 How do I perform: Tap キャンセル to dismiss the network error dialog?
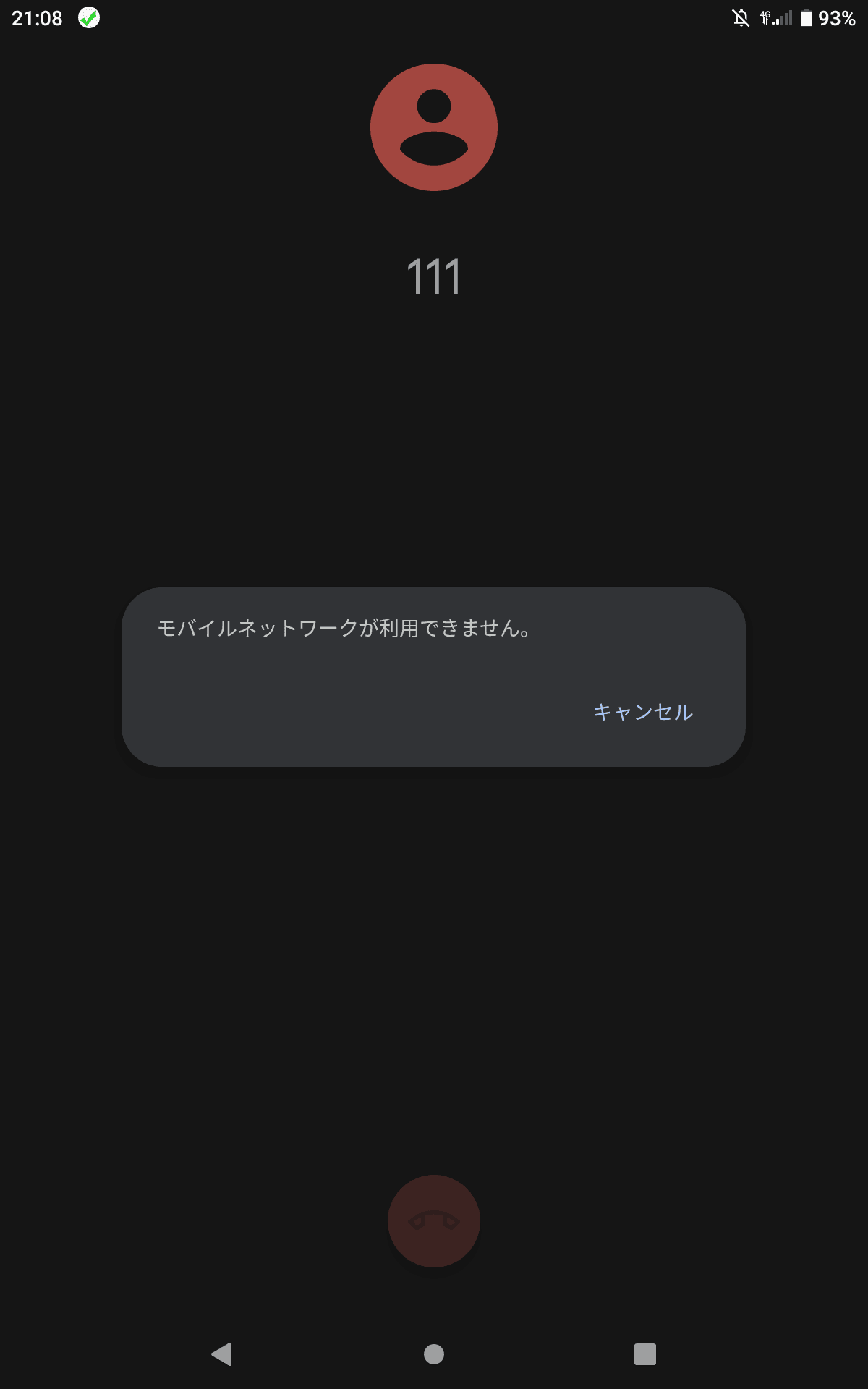click(x=643, y=712)
